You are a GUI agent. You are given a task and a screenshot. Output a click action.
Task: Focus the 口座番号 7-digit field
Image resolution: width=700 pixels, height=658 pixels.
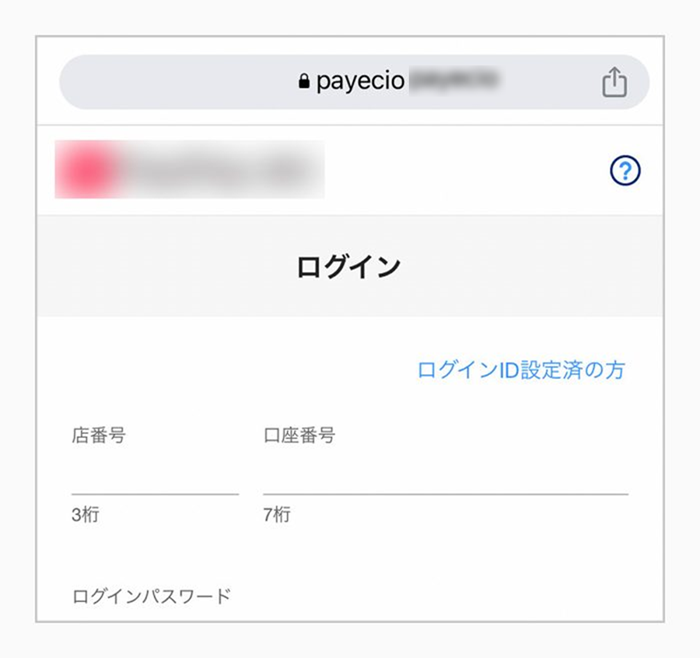445,476
